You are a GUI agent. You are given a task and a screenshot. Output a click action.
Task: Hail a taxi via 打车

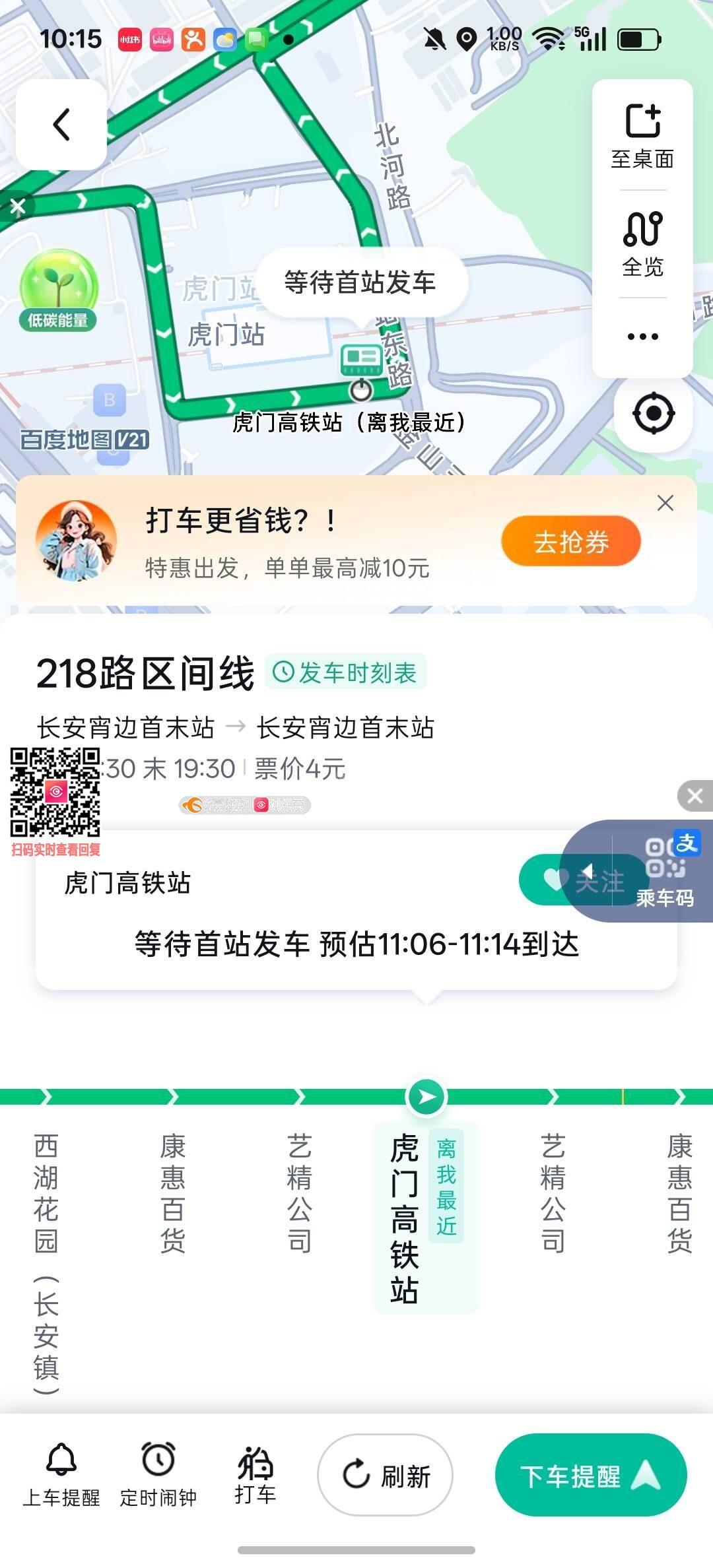tap(255, 1476)
